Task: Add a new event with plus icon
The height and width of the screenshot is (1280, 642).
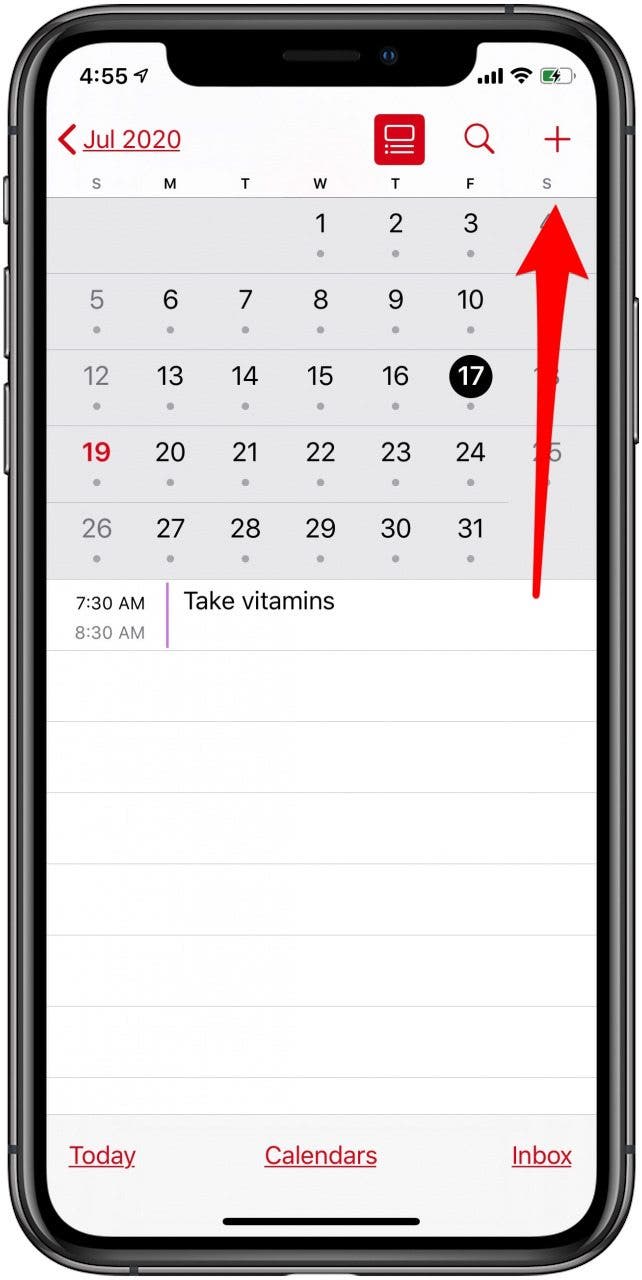Action: pos(556,140)
